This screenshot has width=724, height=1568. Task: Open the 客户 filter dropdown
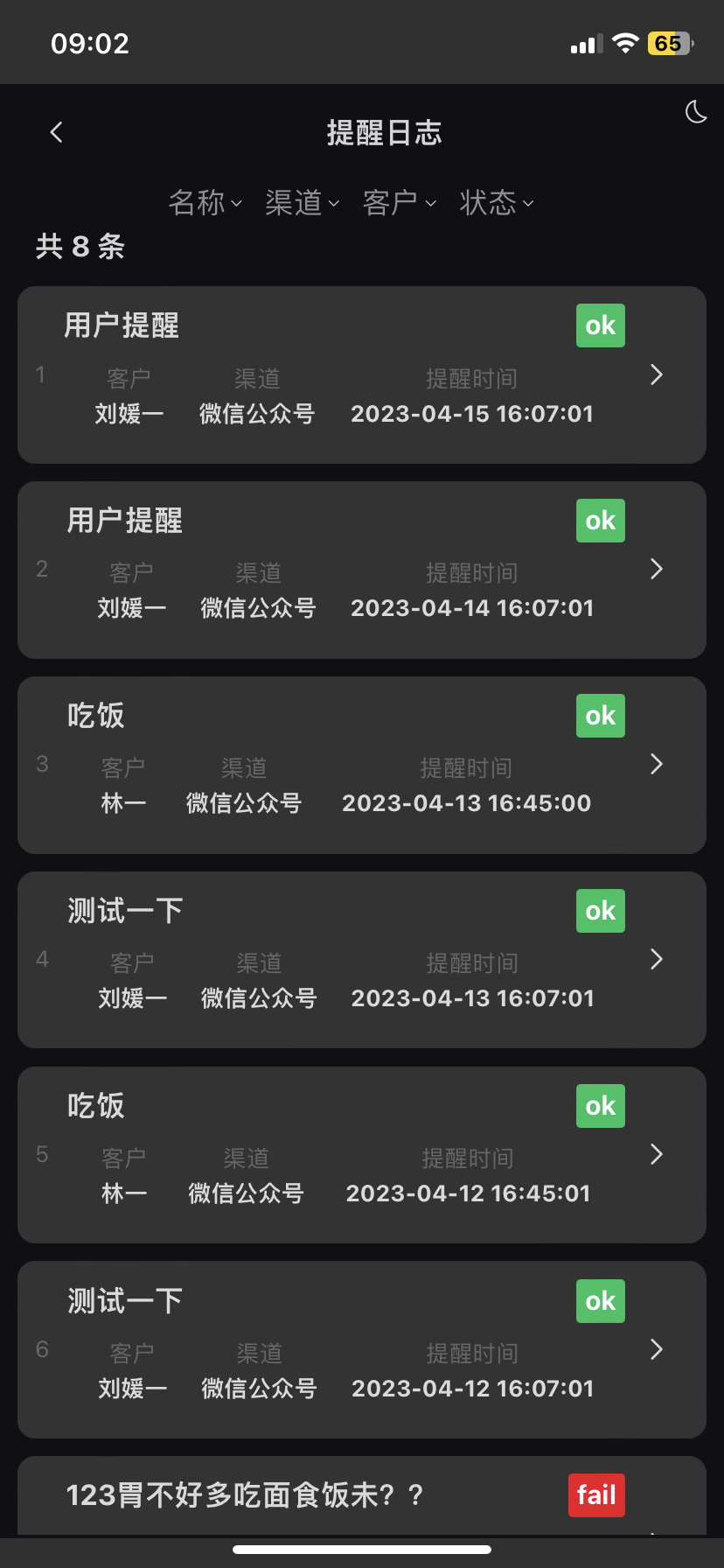(399, 203)
